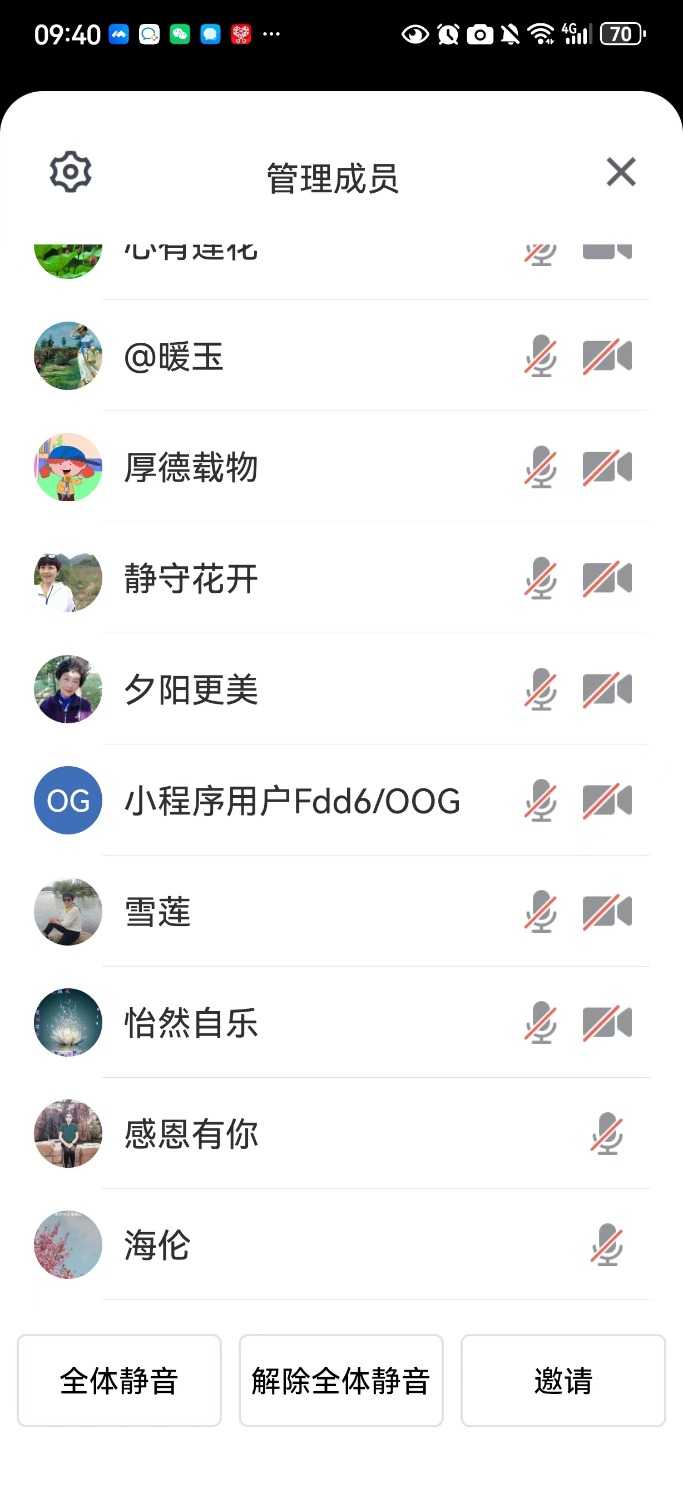683x1500 pixels.
Task: Tap the microphone icon beside 海伦
Action: pyautogui.click(x=607, y=1246)
